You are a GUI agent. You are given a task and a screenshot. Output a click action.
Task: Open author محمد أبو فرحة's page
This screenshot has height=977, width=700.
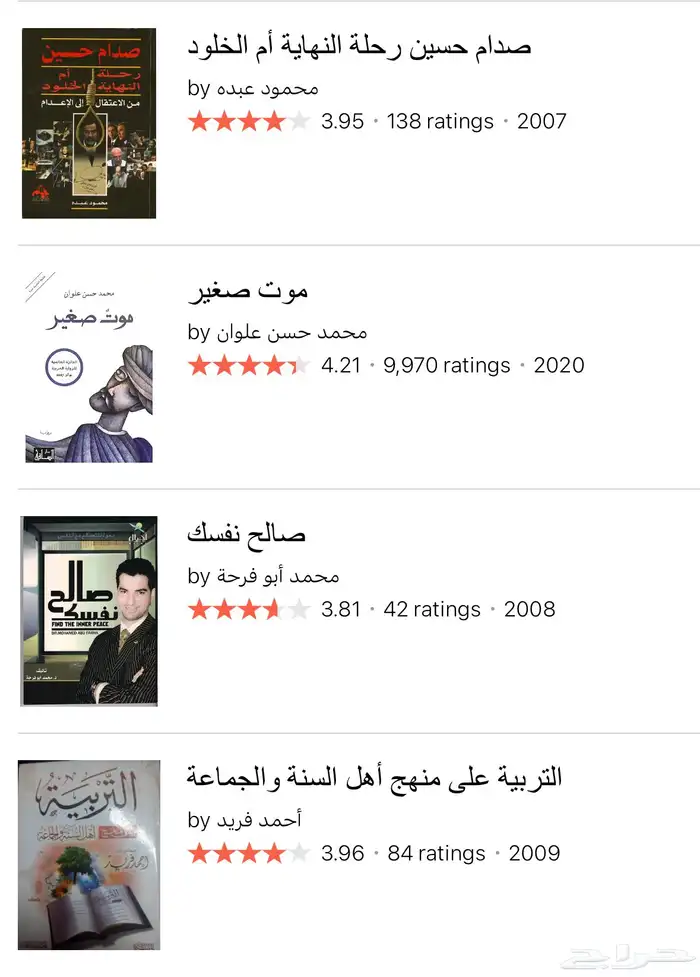click(276, 576)
